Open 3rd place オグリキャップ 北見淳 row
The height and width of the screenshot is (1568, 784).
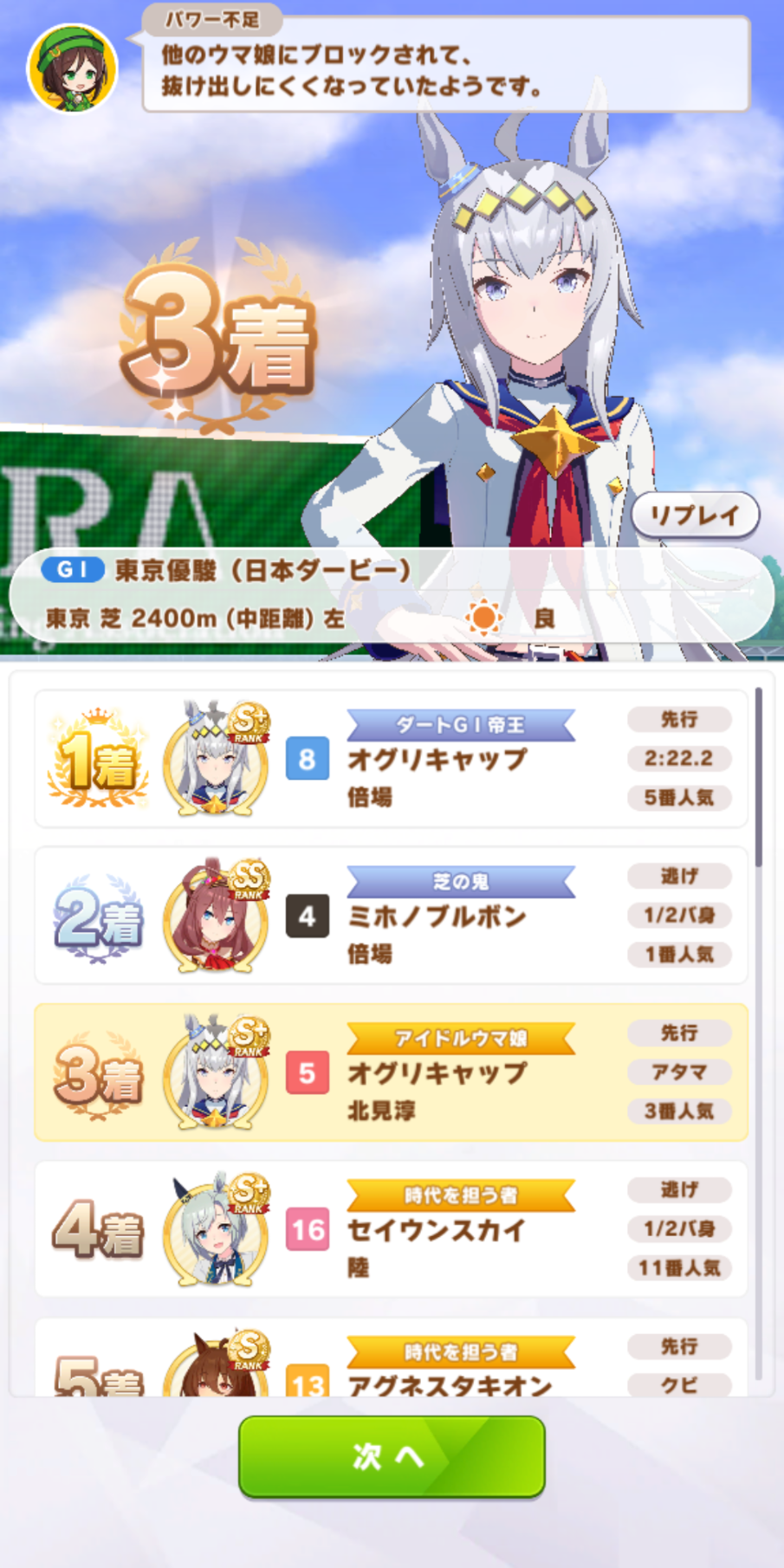[x=391, y=1072]
